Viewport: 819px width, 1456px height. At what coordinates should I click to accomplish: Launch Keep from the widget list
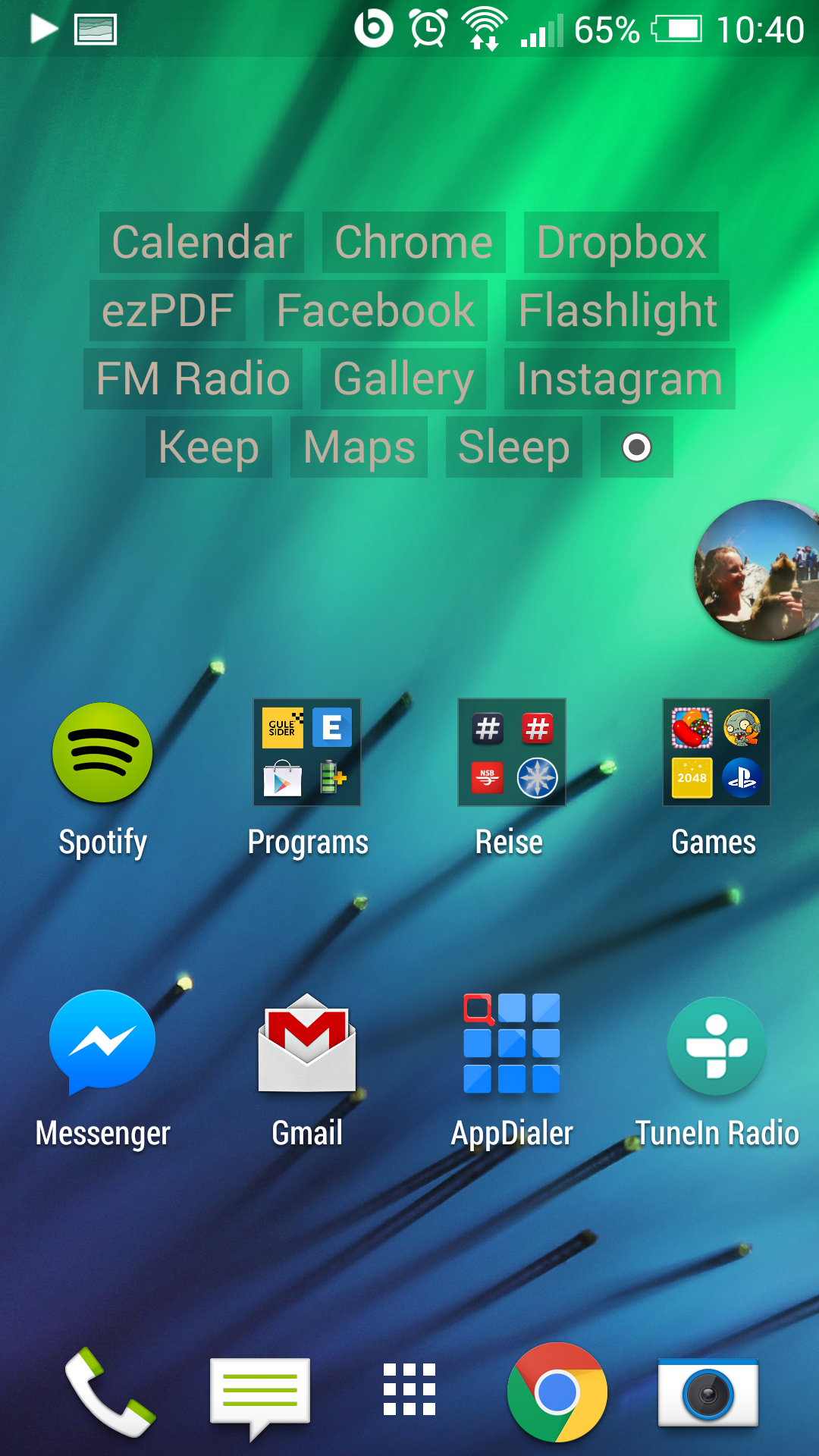coord(209,447)
